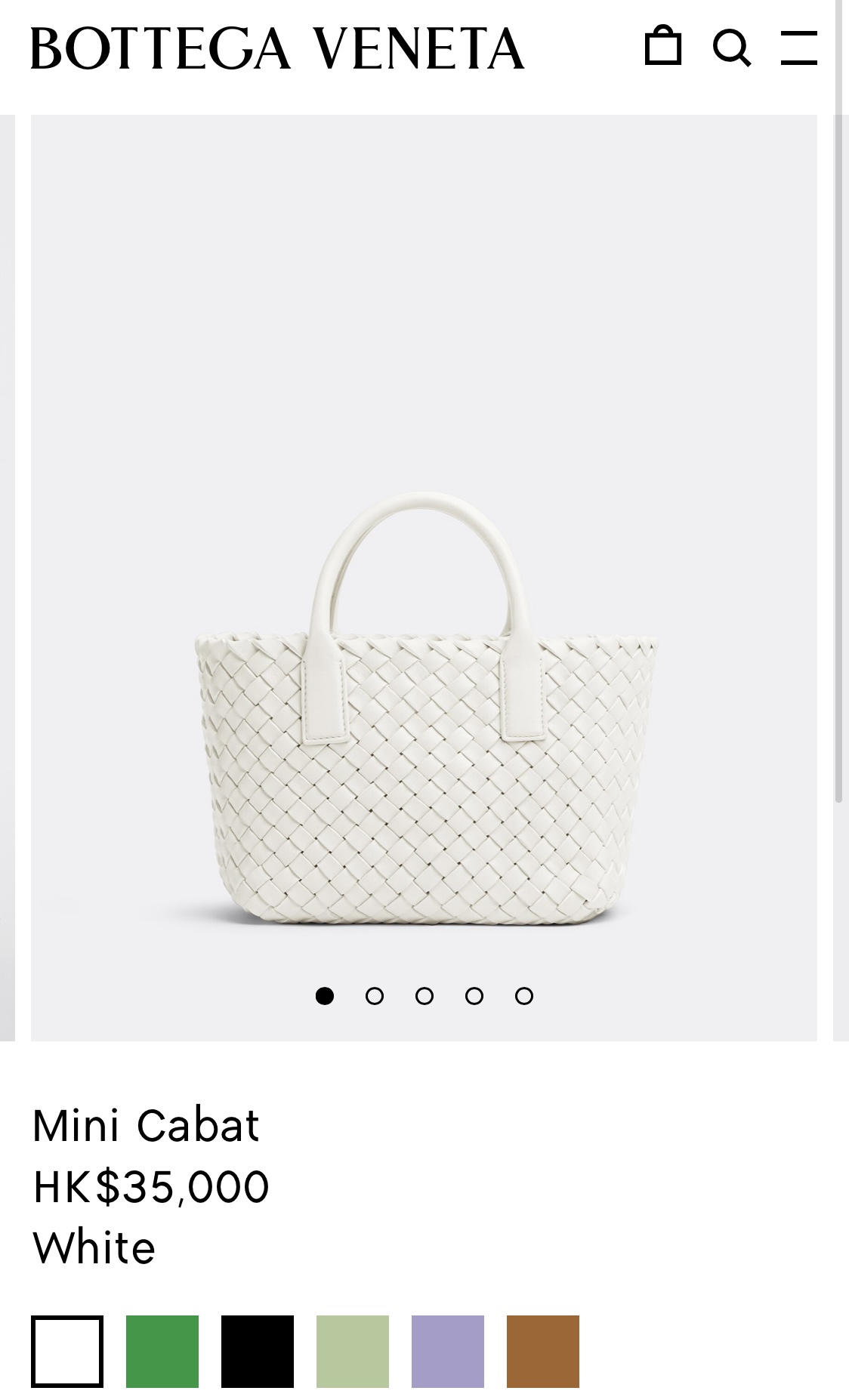This screenshot has width=849, height=1400.
Task: Select the currently active first carousel dot
Action: tap(326, 997)
